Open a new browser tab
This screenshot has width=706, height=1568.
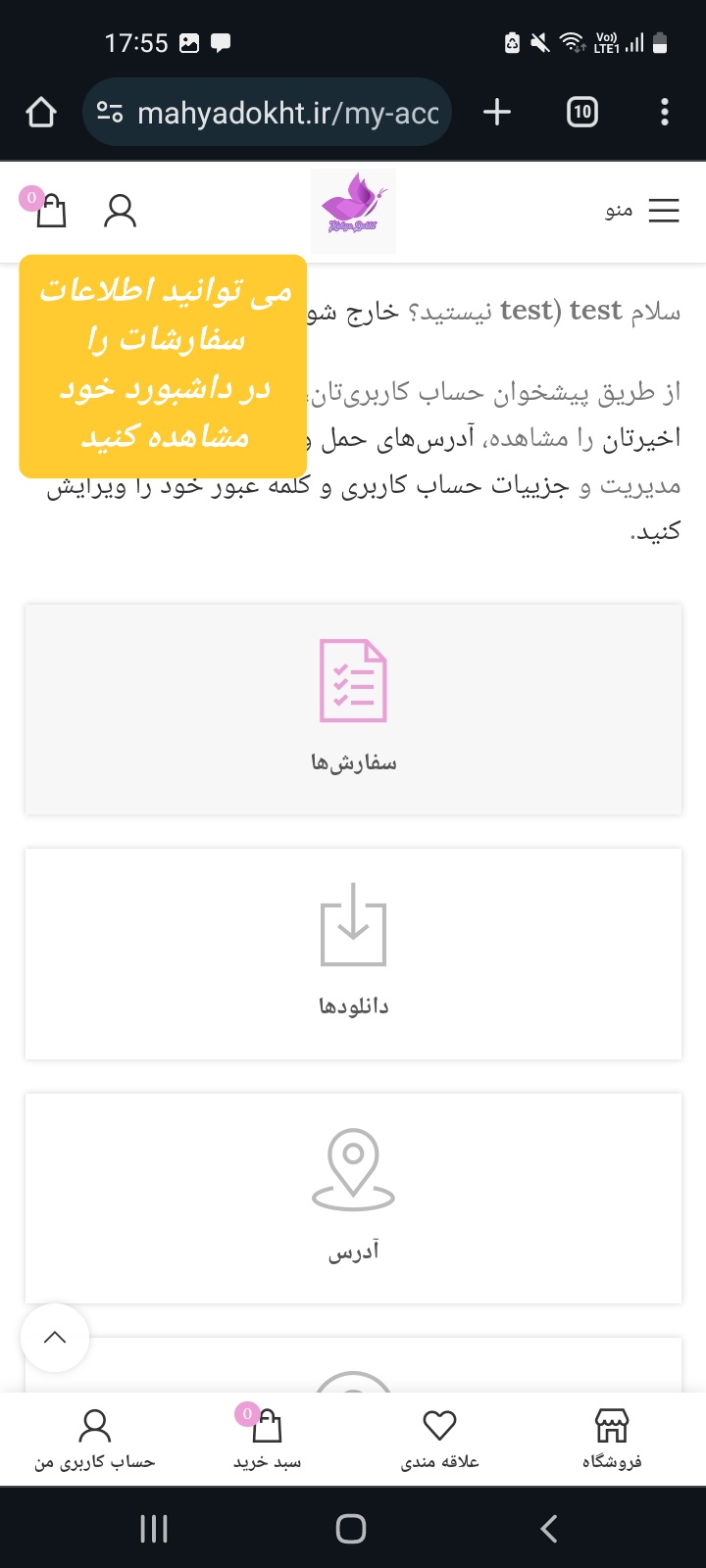pos(497,113)
